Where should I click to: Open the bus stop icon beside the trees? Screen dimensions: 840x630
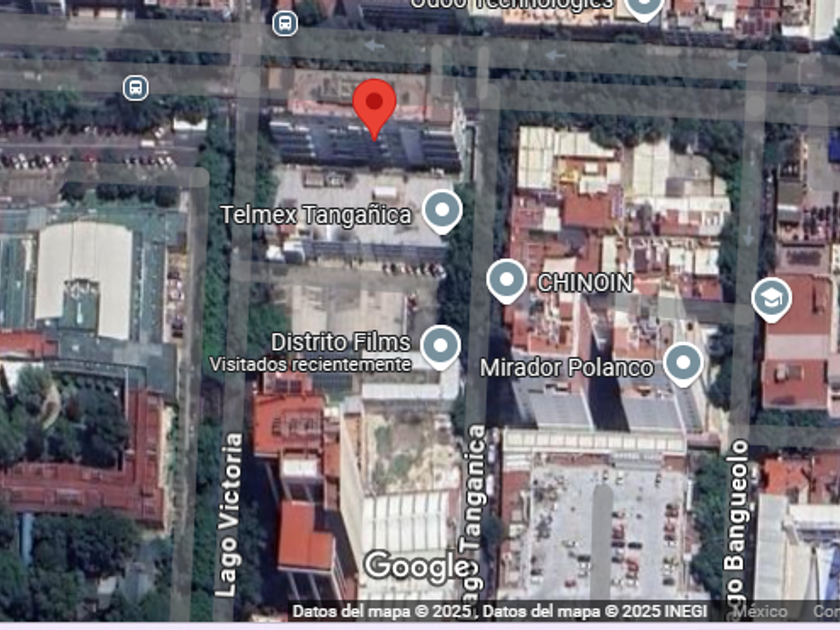tap(135, 88)
